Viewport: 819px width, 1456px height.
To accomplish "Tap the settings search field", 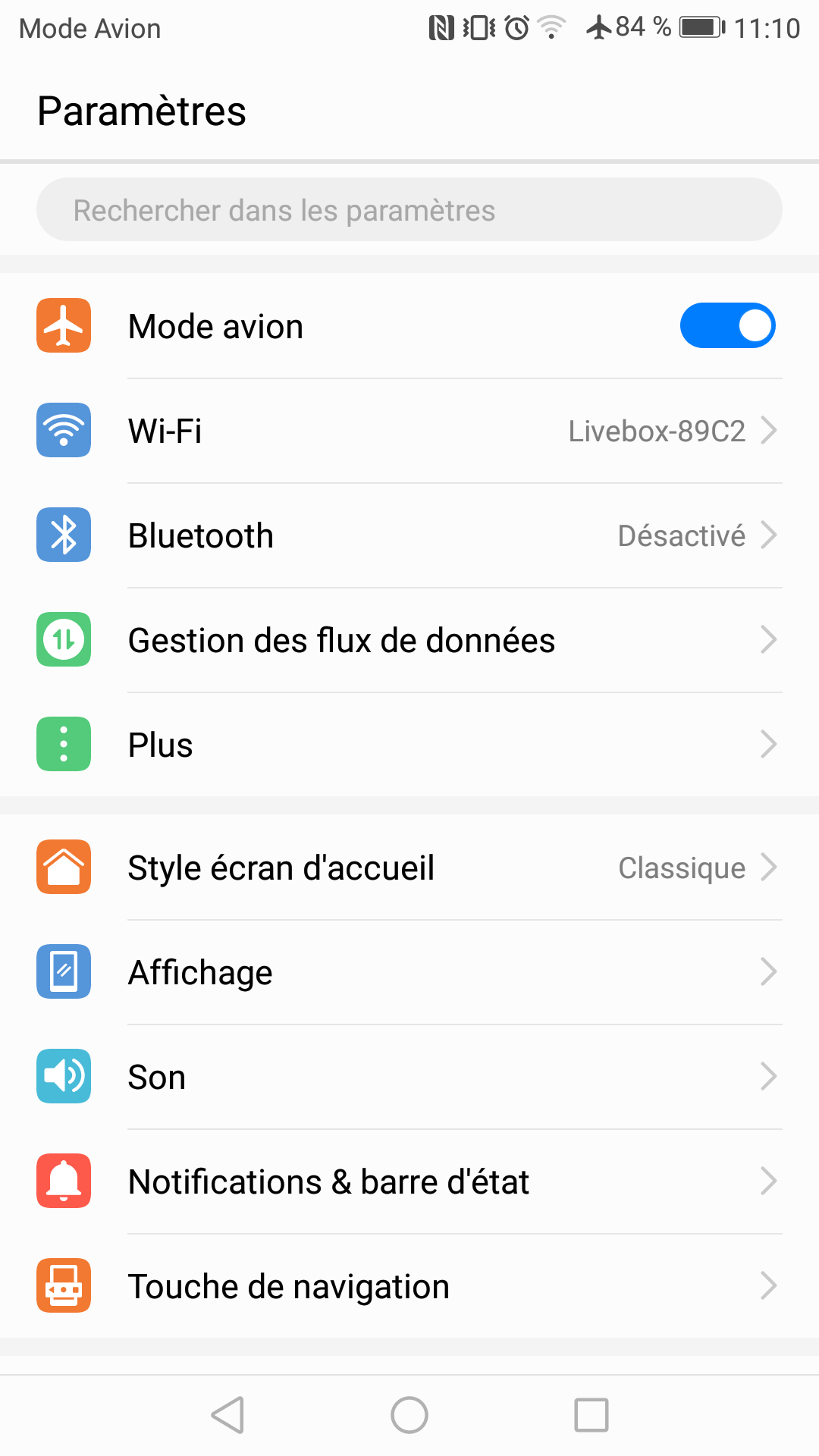I will (409, 210).
